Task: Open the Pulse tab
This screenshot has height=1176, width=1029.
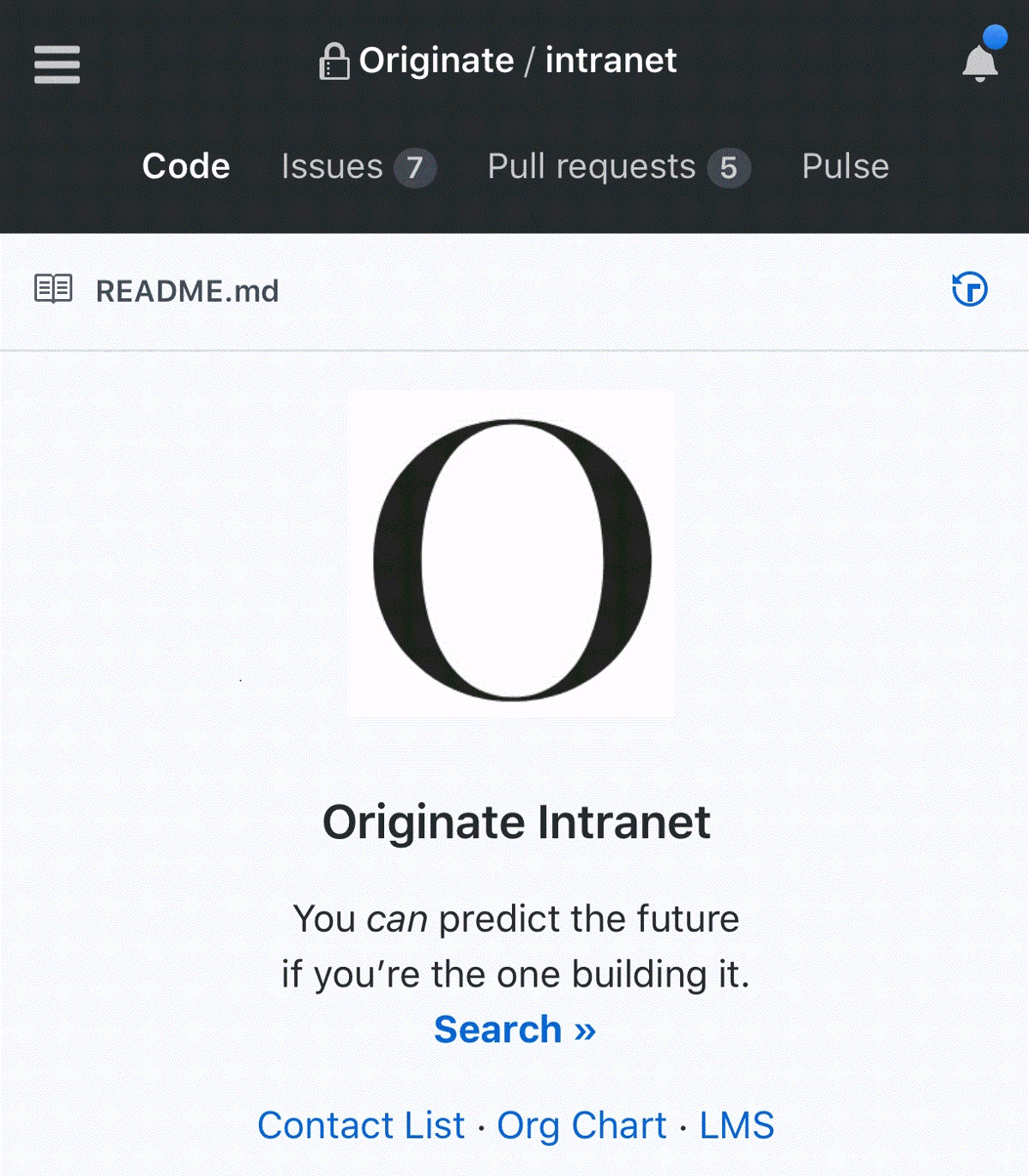Action: 845,166
